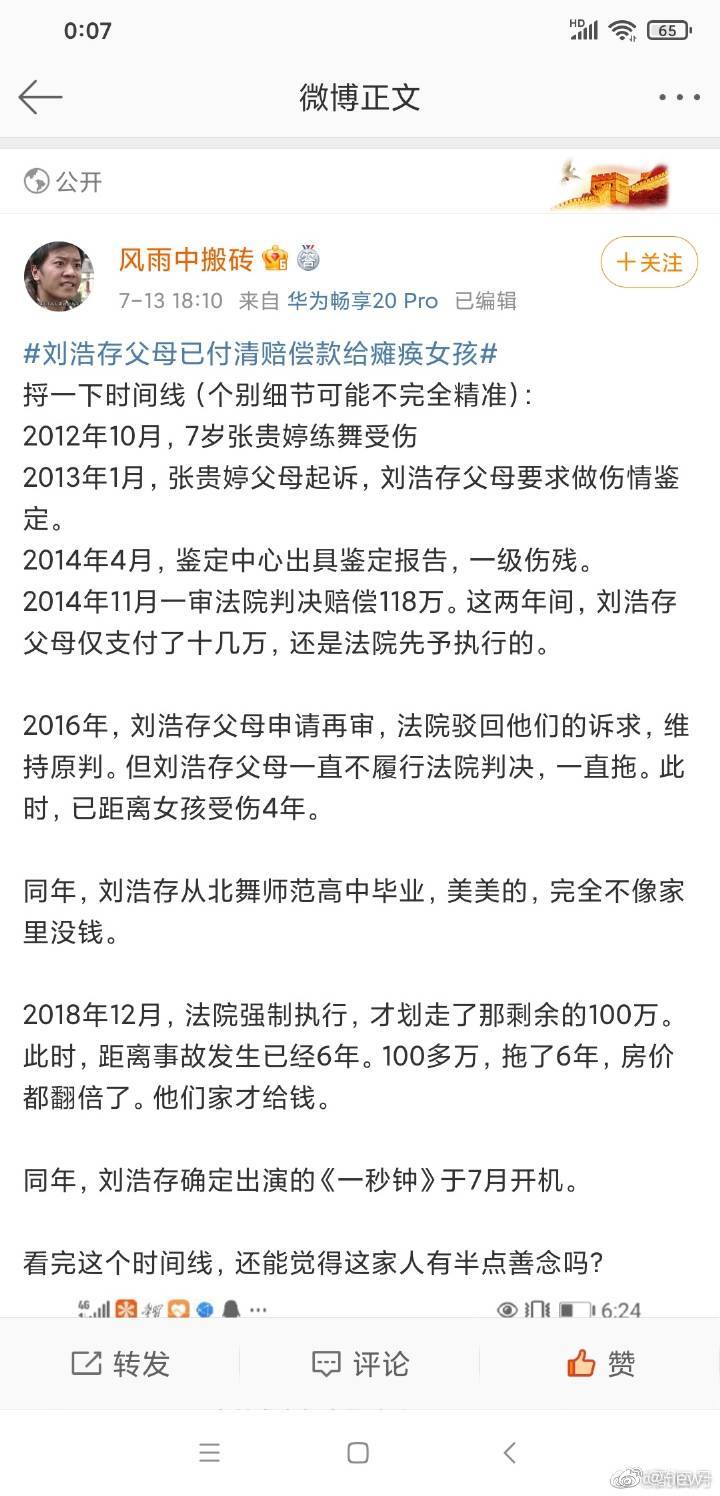720x1496 pixels.
Task: Like this post with 赞
Action: pyautogui.click(x=600, y=1363)
